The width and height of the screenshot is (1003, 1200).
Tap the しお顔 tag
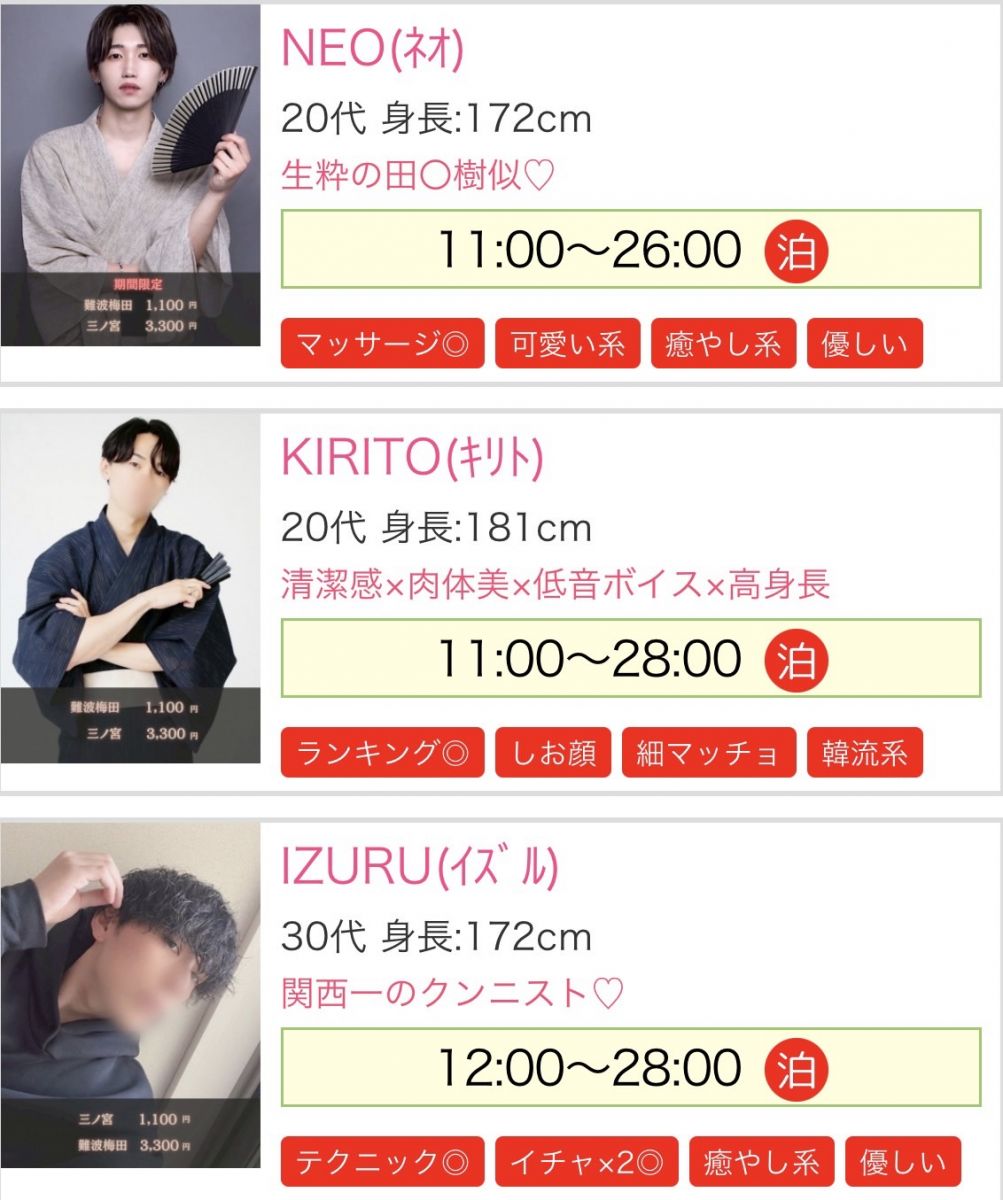[553, 753]
